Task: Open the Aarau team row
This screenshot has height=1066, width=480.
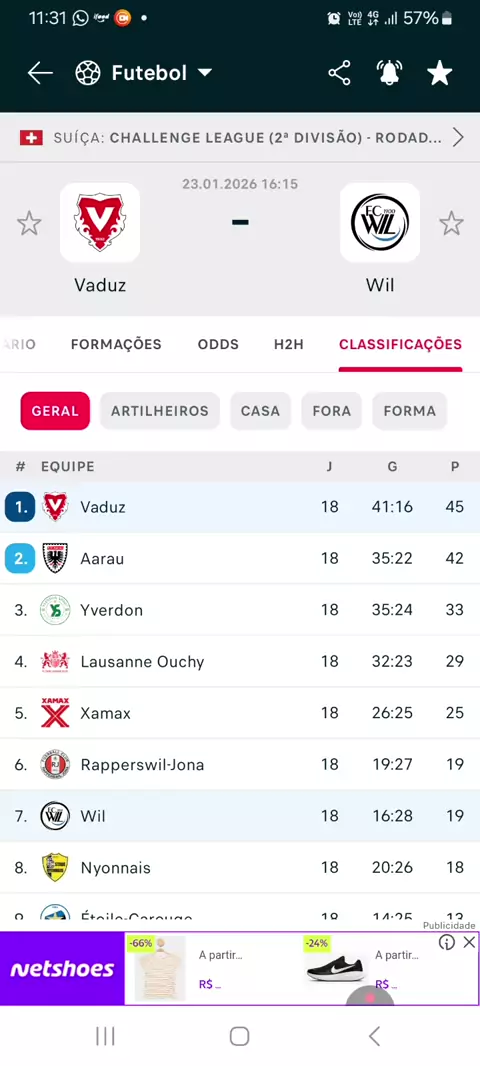Action: pyautogui.click(x=240, y=558)
